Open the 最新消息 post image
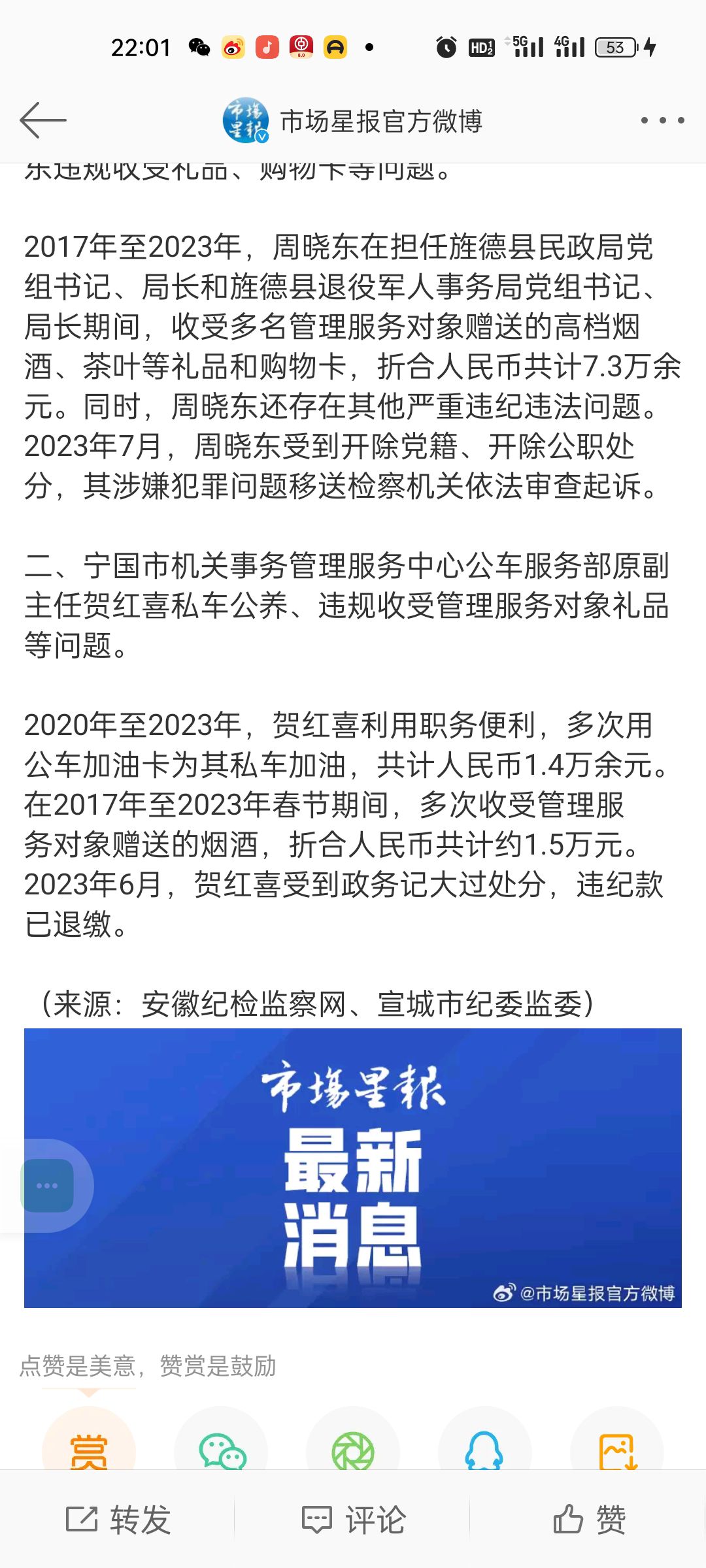This screenshot has height=1568, width=706. point(353,1168)
